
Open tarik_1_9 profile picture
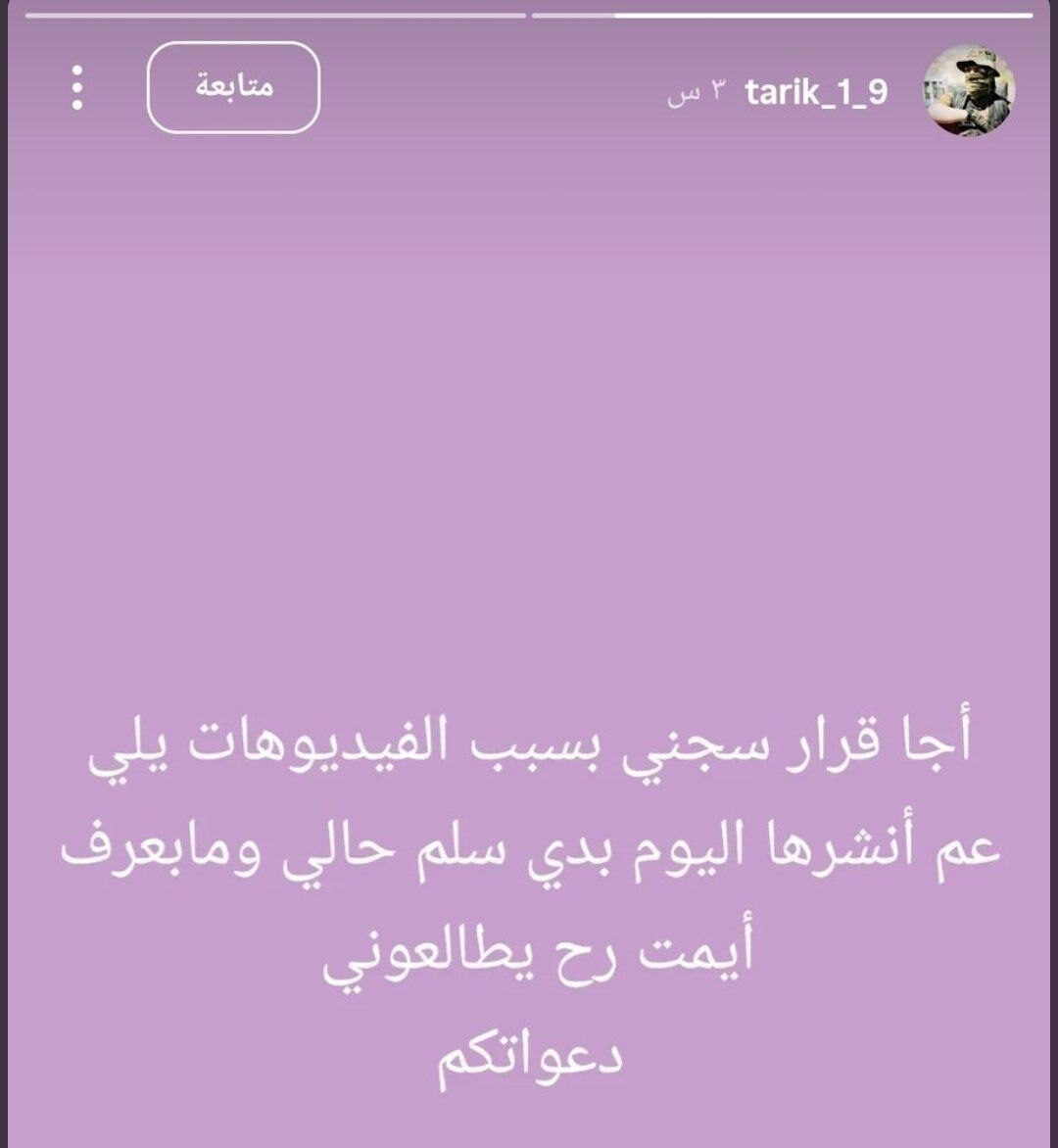click(x=969, y=91)
